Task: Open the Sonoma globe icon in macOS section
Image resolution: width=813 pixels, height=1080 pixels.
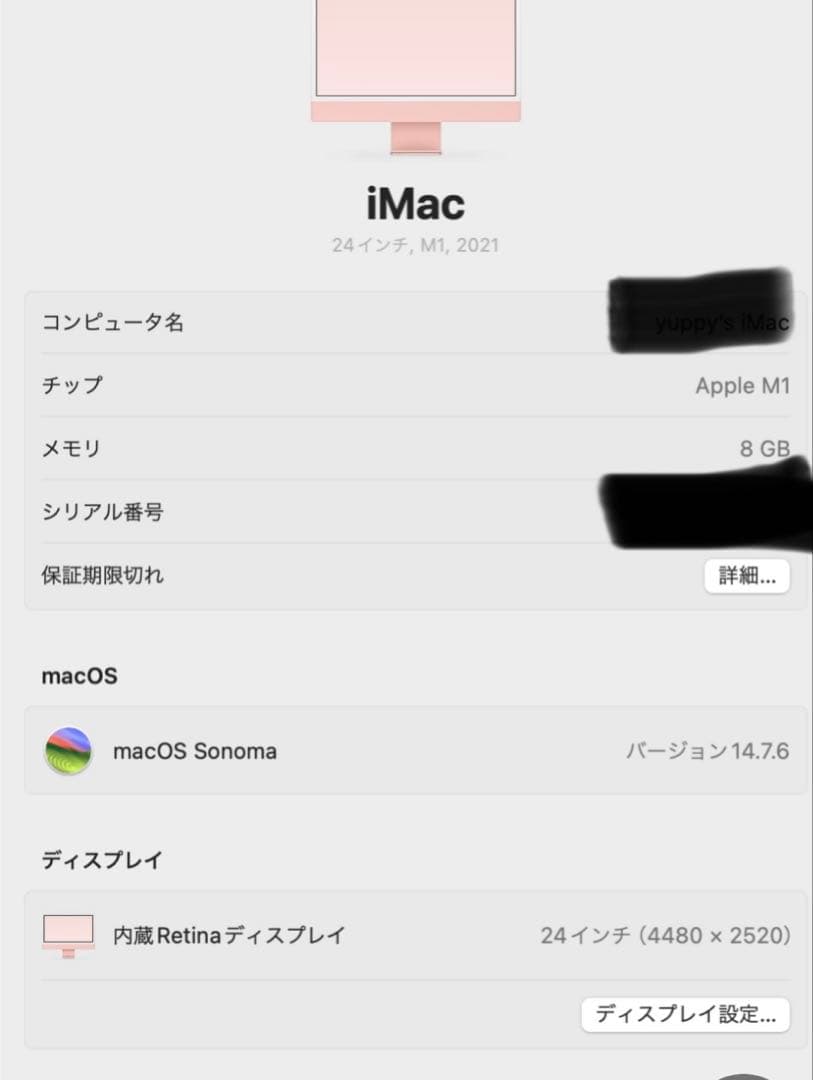Action: click(66, 750)
